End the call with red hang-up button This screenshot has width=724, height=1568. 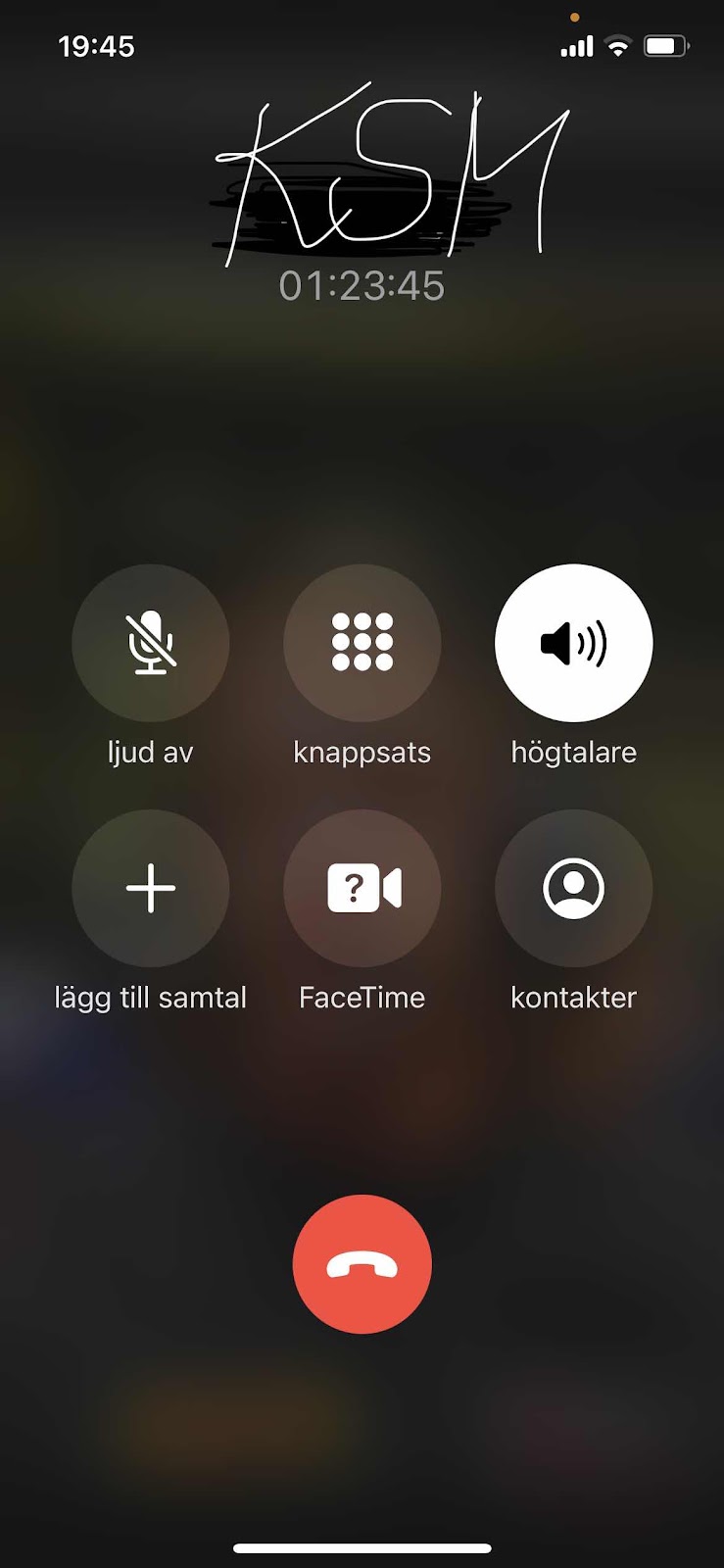pyautogui.click(x=362, y=1264)
